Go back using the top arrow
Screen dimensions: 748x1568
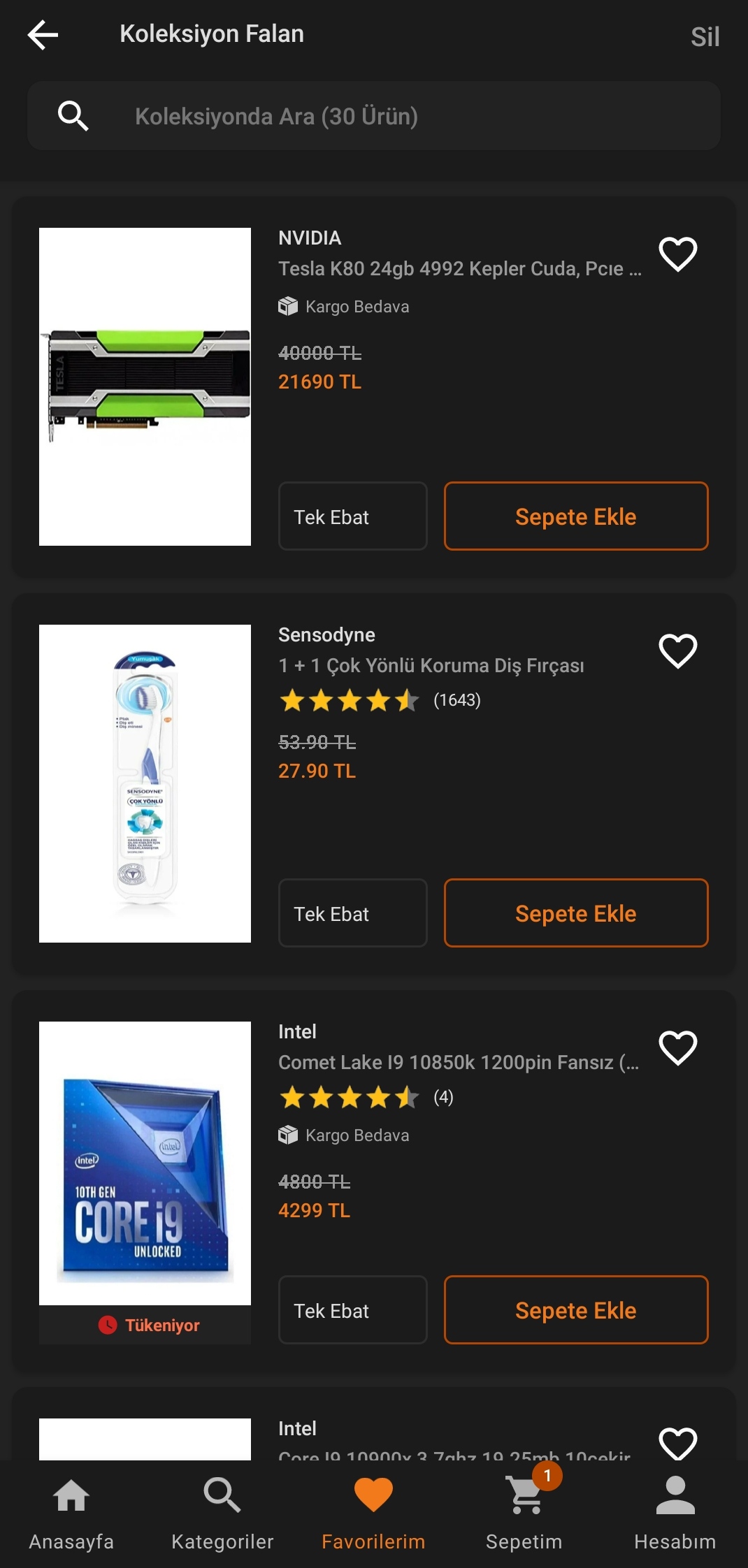pyautogui.click(x=43, y=35)
